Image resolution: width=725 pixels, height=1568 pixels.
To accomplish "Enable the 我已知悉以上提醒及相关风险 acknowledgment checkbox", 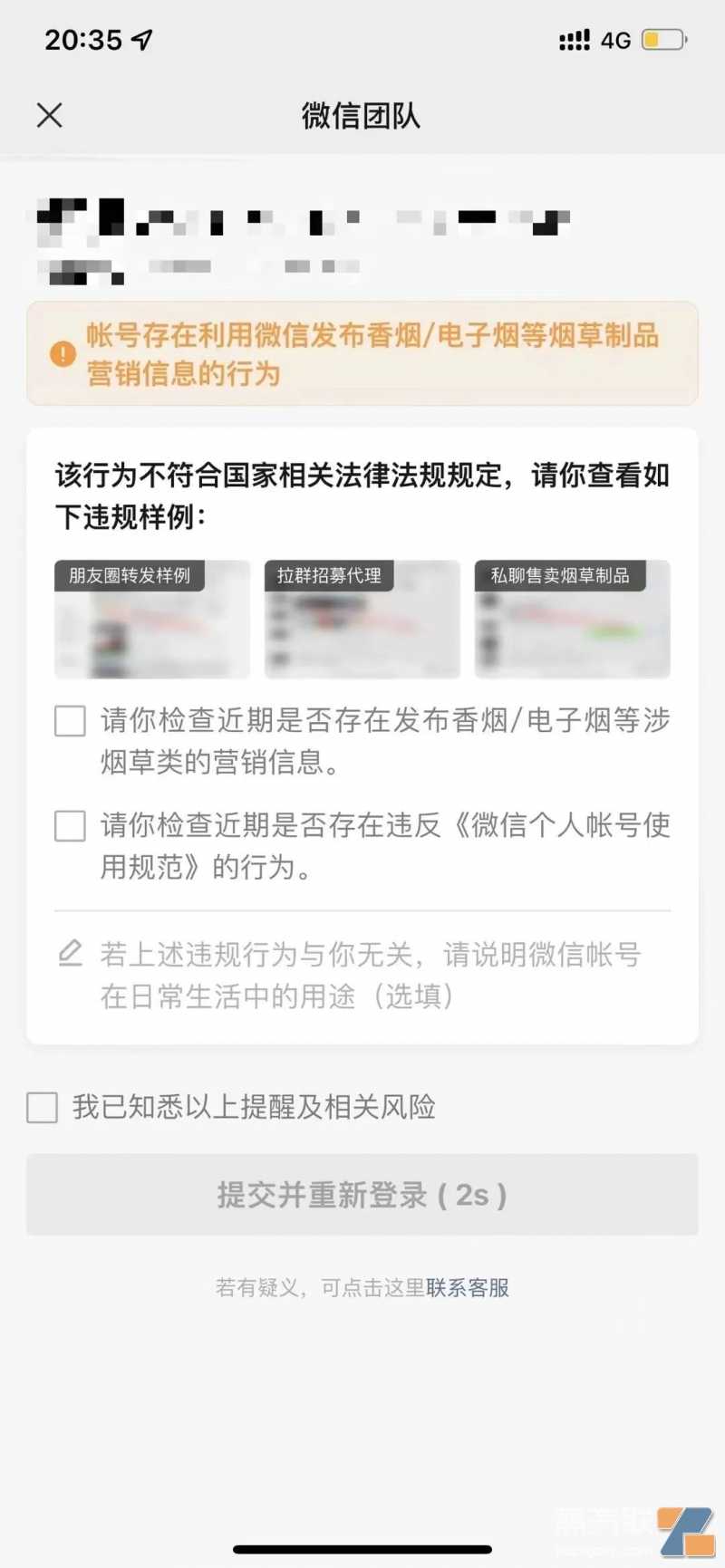I will (x=42, y=1107).
